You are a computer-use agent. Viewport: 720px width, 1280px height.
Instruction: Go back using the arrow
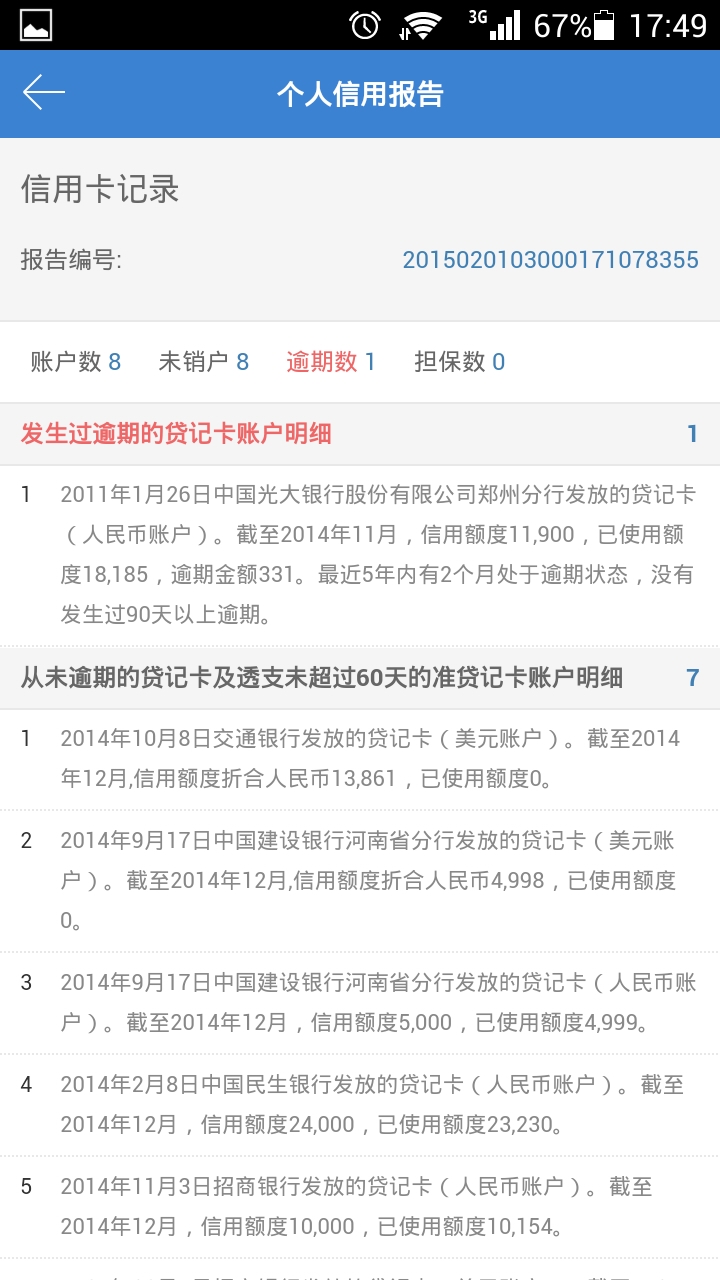tap(44, 93)
